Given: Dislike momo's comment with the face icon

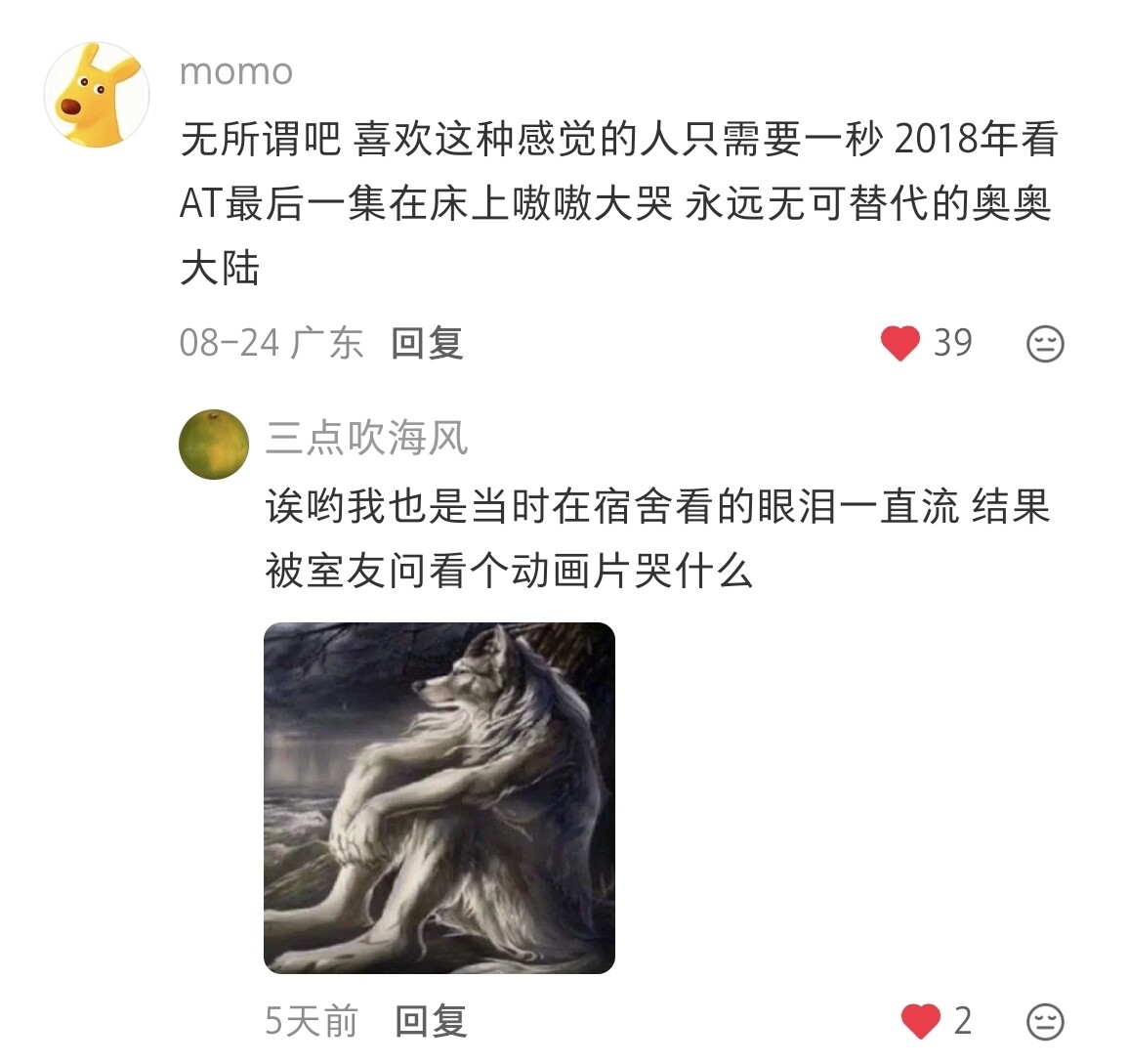Looking at the screenshot, I should tap(1045, 344).
